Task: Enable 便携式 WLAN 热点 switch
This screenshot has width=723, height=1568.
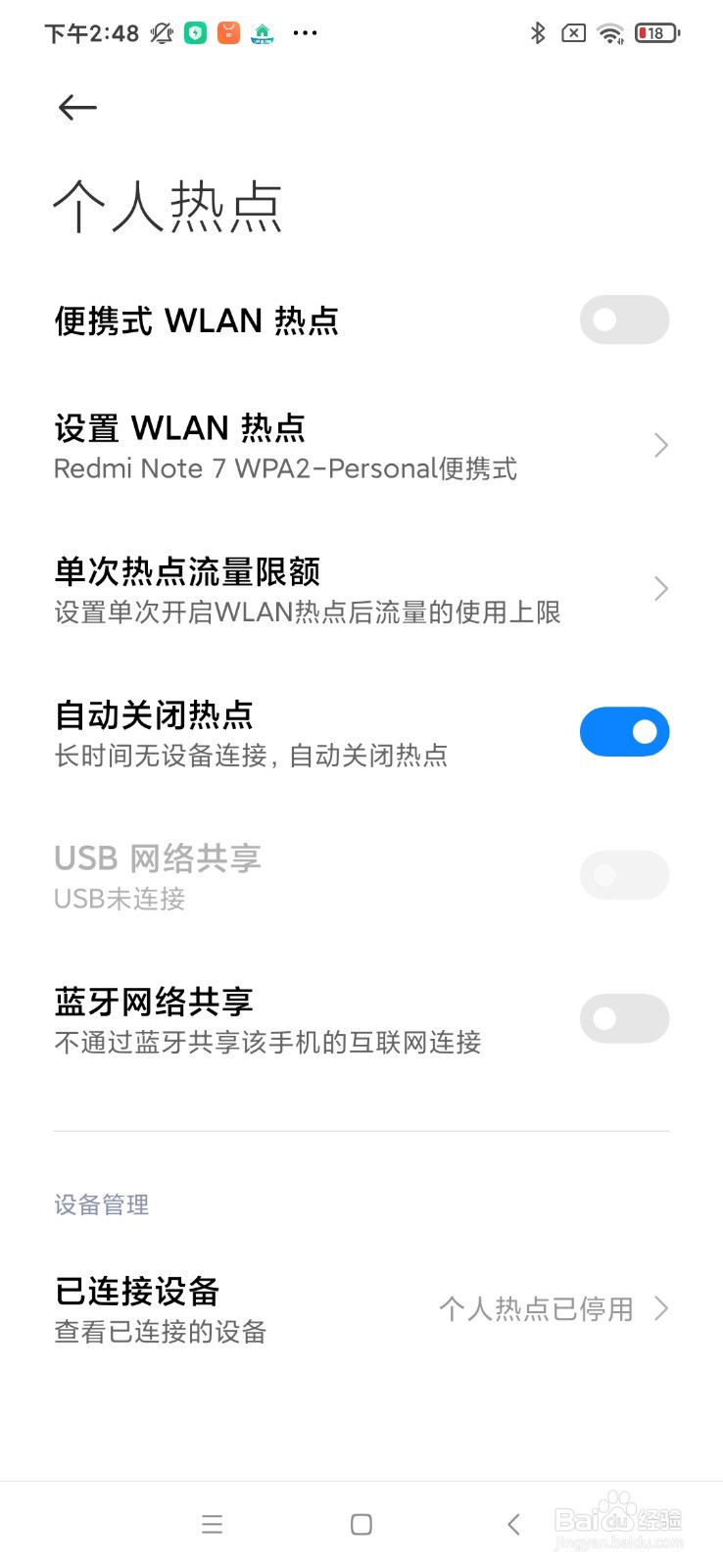Action: pos(624,319)
